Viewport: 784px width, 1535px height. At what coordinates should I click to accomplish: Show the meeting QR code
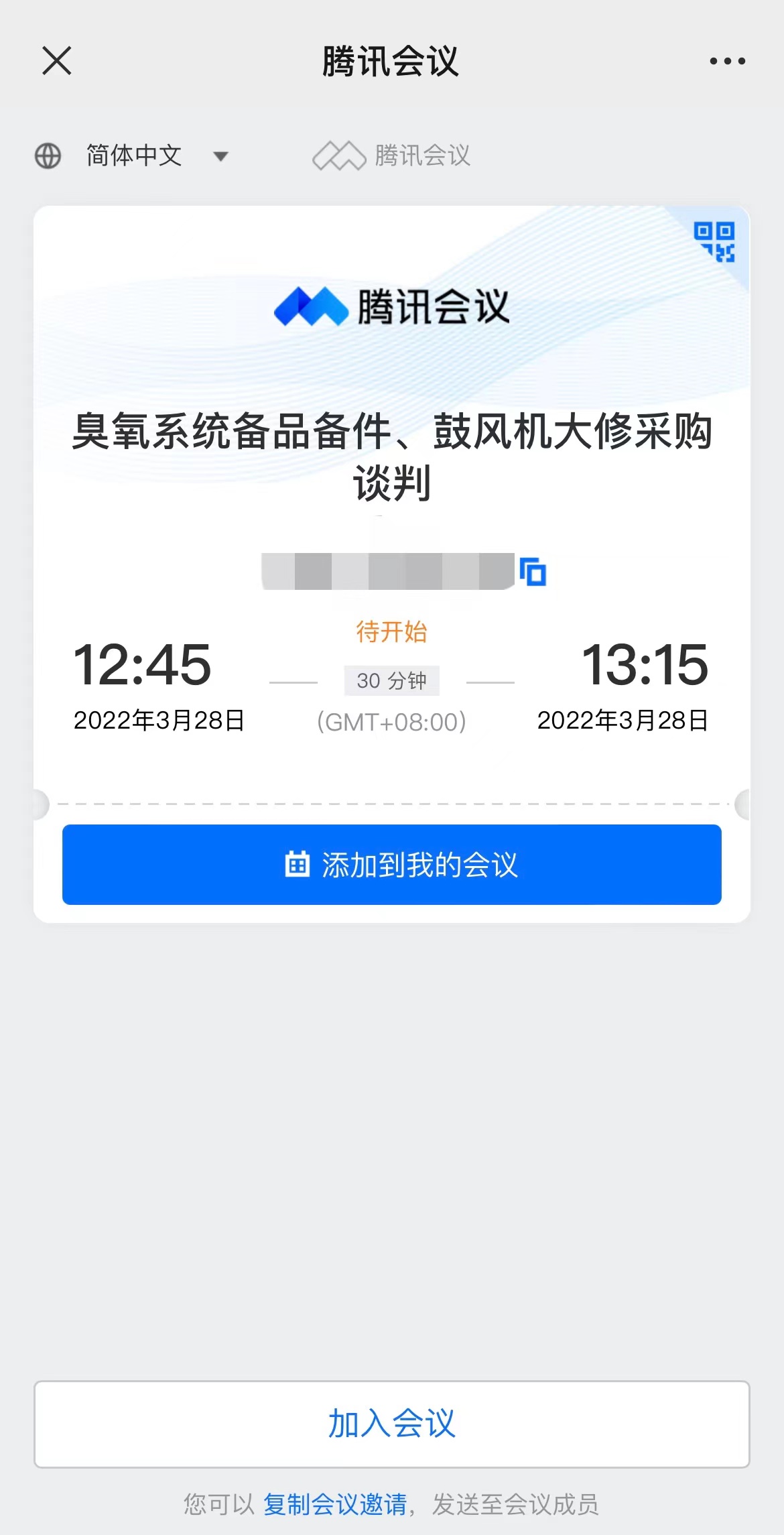click(714, 242)
